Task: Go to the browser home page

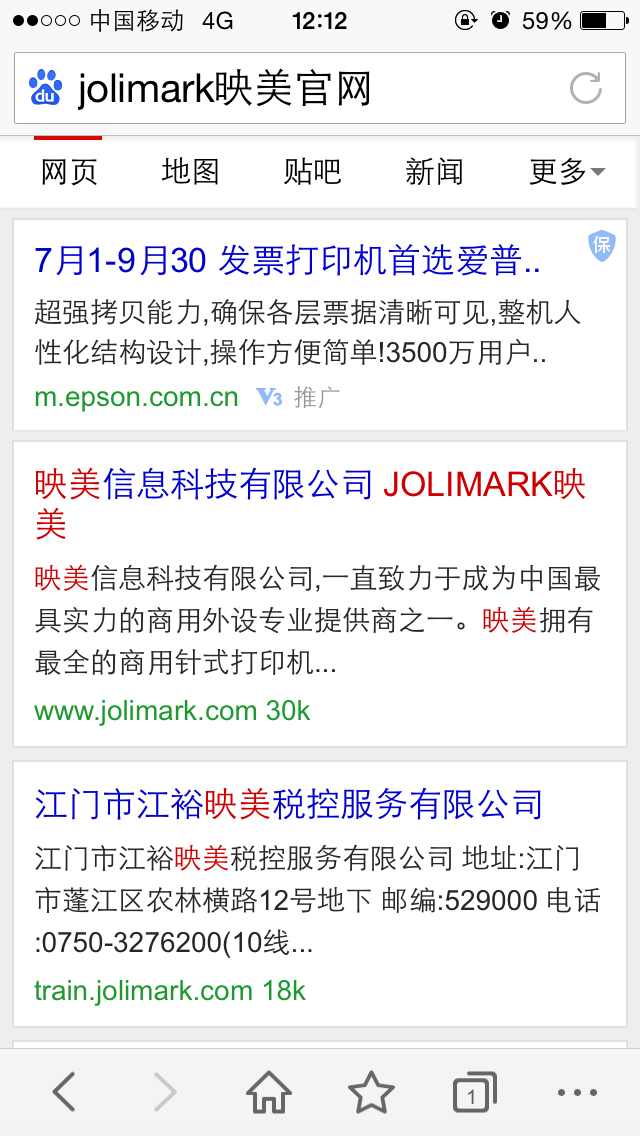Action: coord(269,1092)
